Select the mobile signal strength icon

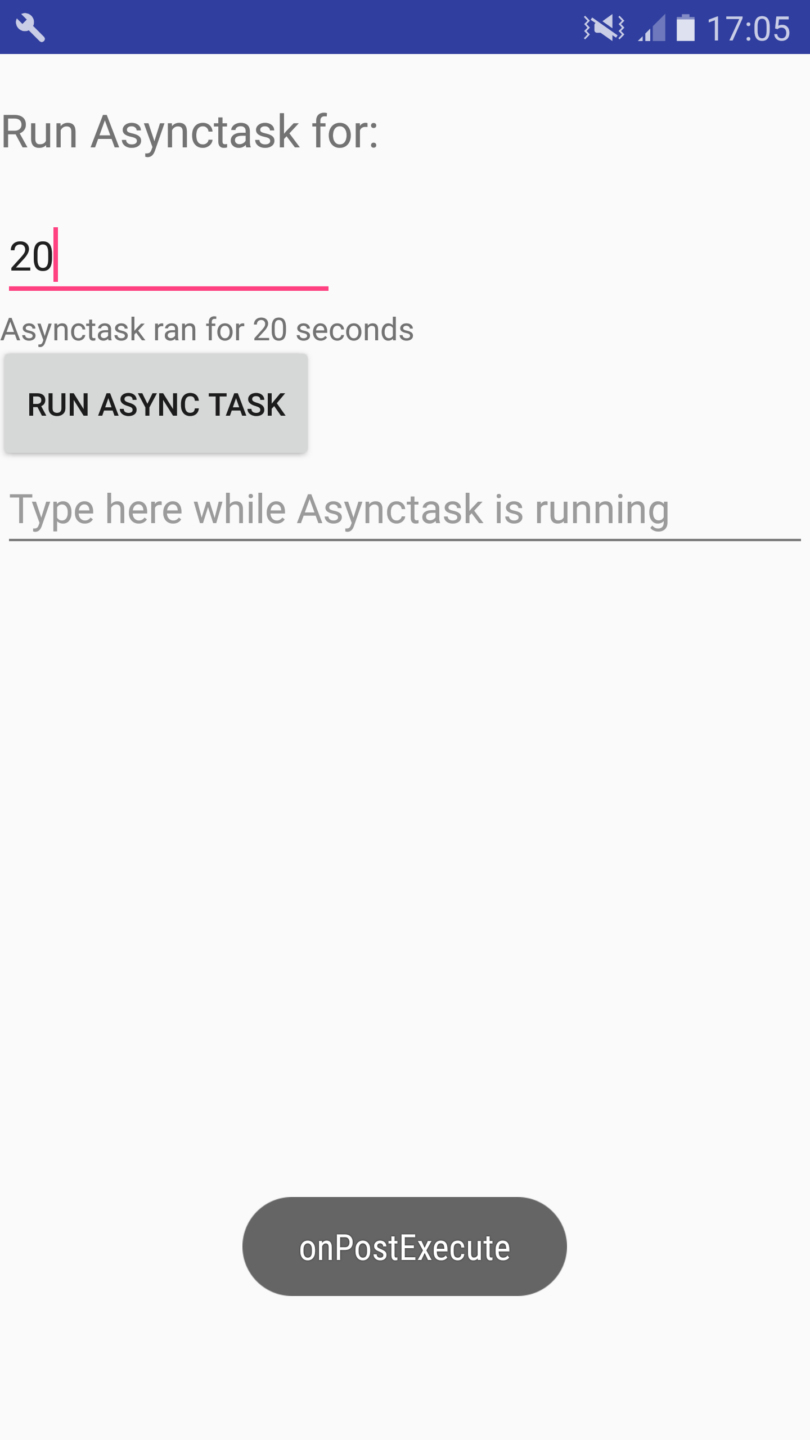point(651,27)
